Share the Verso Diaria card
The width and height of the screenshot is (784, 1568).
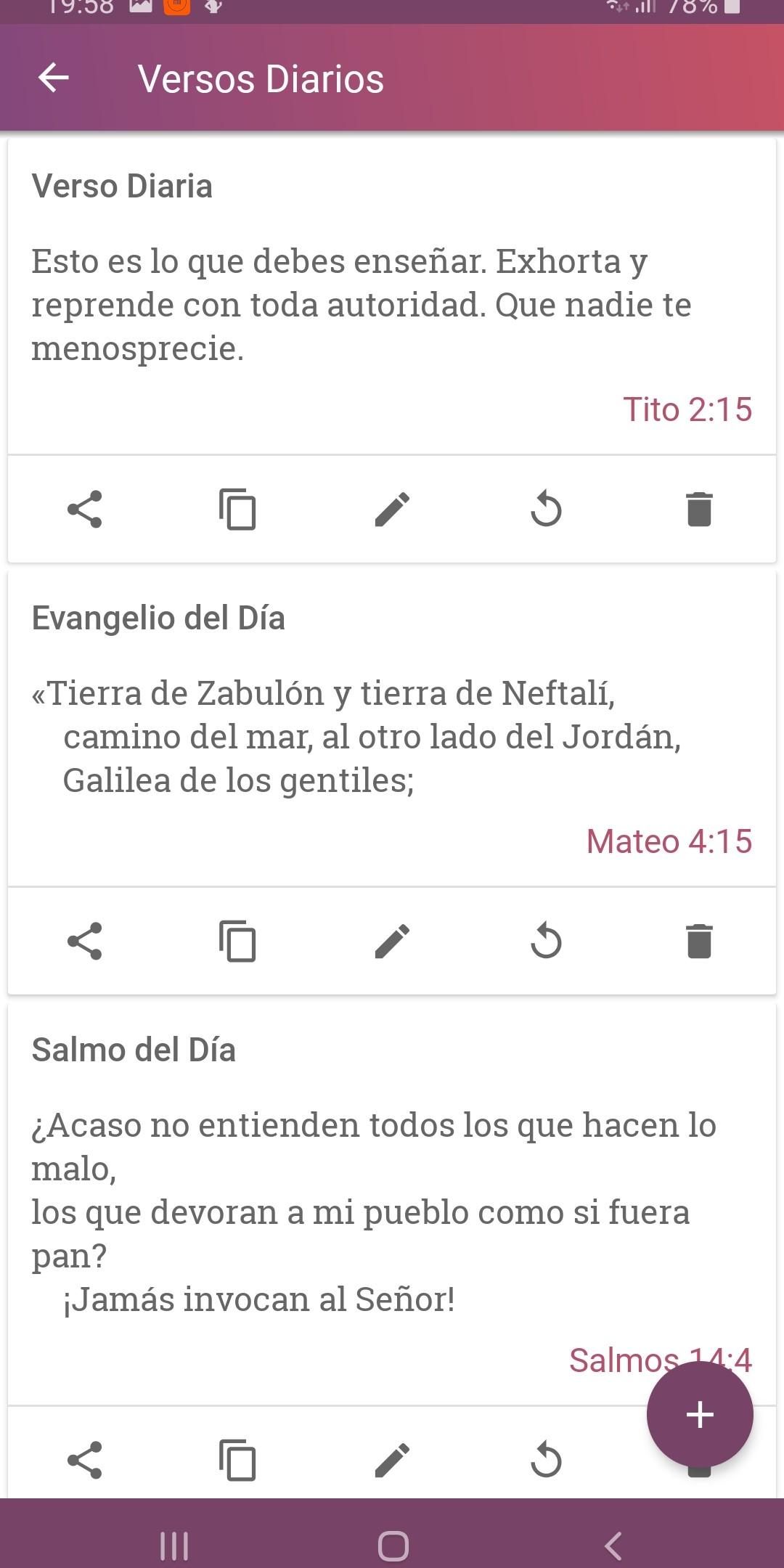point(85,509)
